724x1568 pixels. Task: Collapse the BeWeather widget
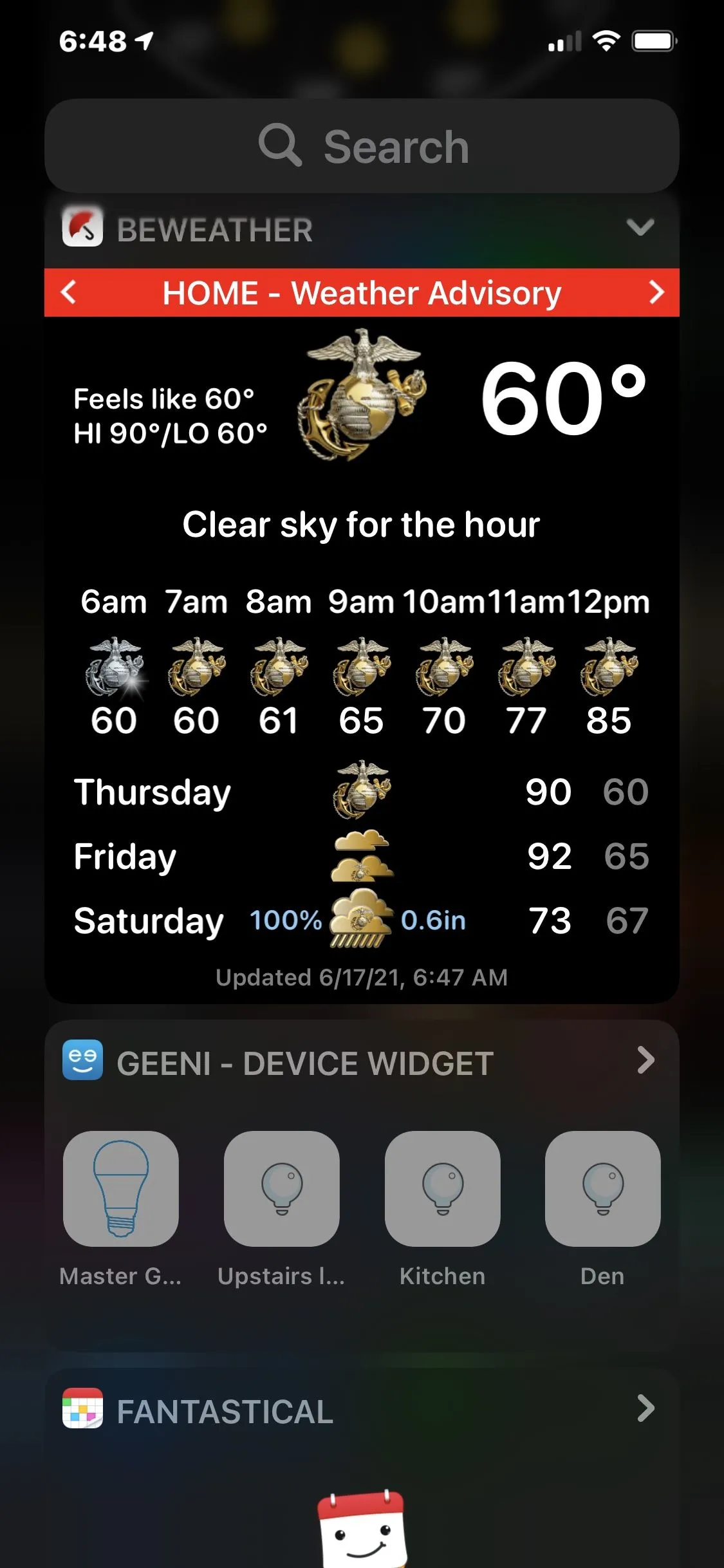pos(640,227)
